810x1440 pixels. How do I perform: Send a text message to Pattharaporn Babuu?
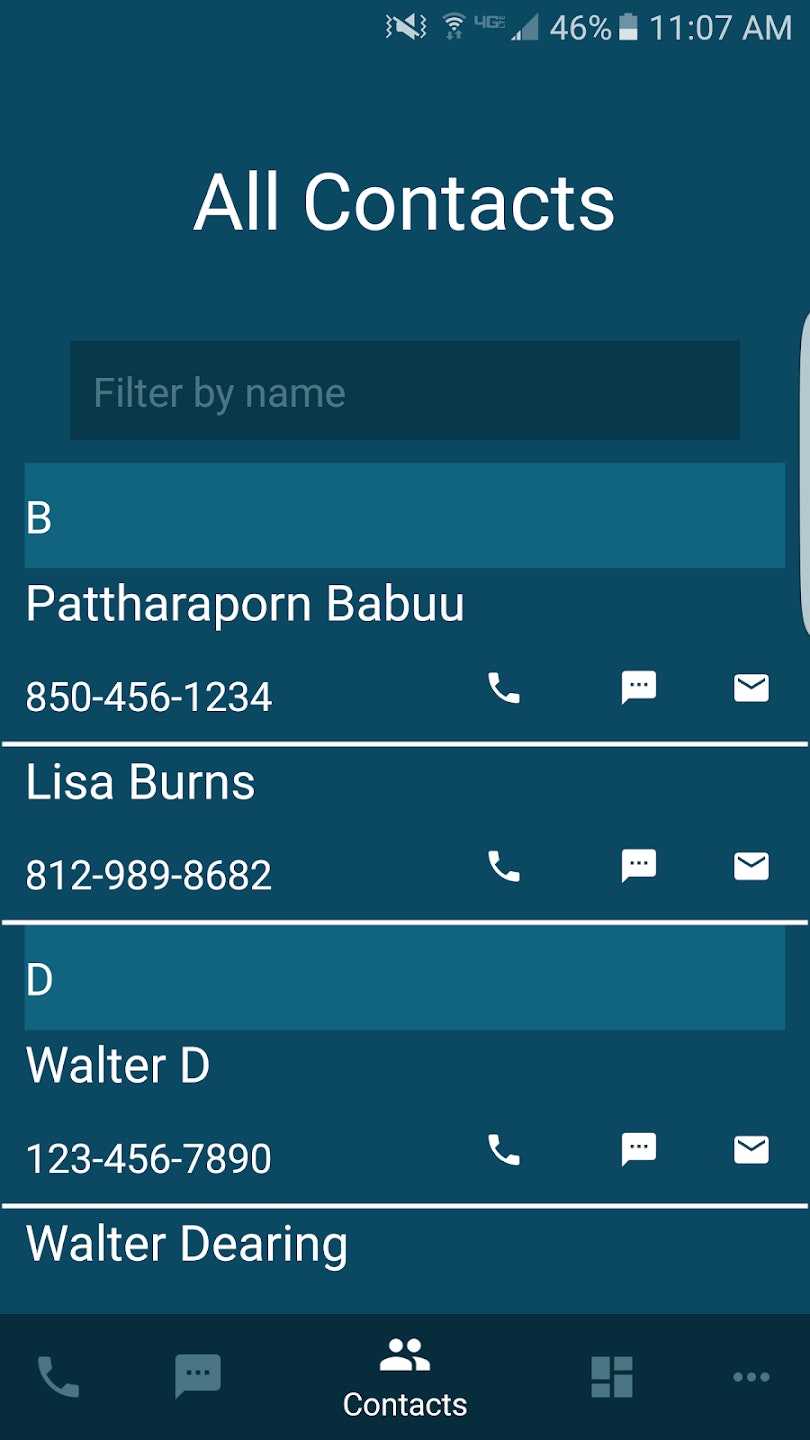pyautogui.click(x=639, y=688)
